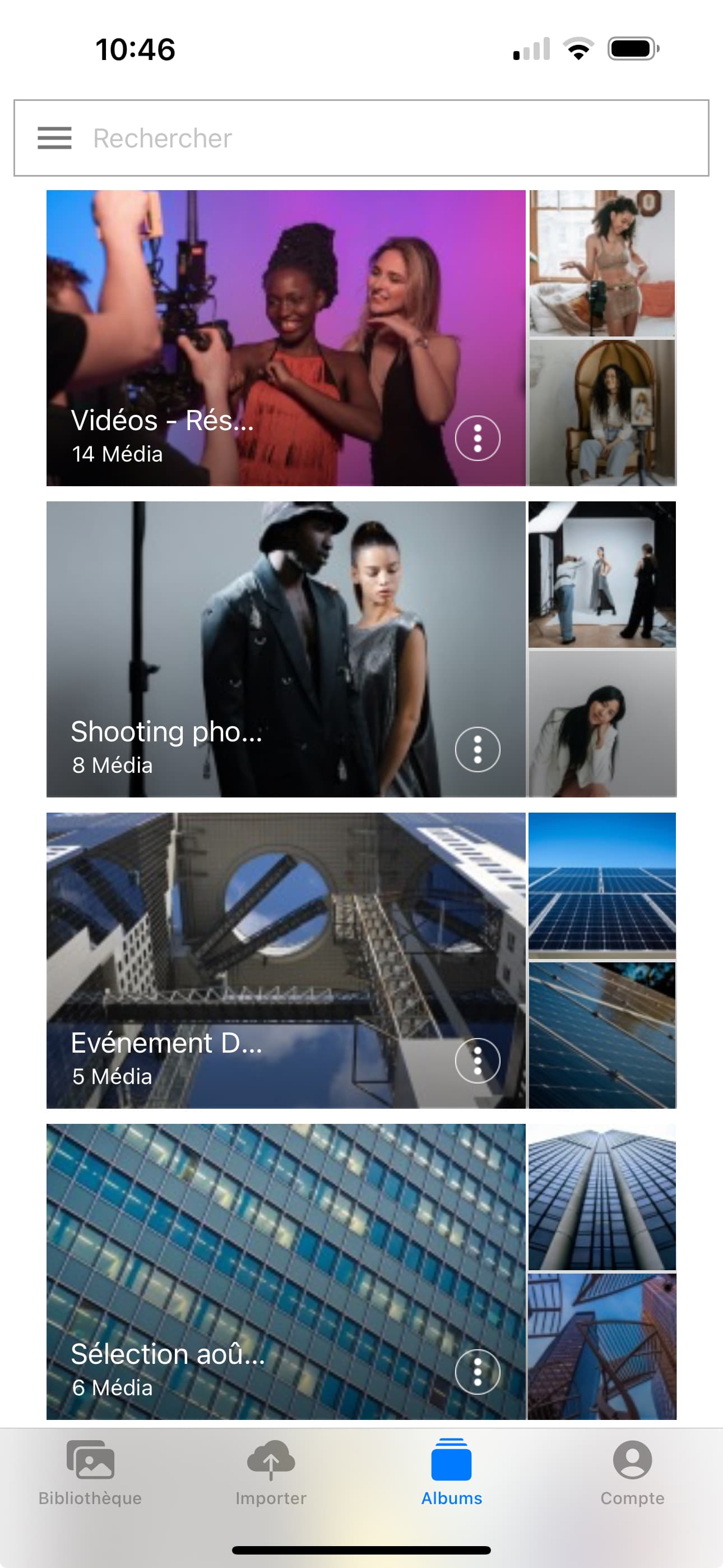The width and height of the screenshot is (723, 1568).
Task: Open the three-dot menu on Evénement D...
Action: [x=478, y=1060]
